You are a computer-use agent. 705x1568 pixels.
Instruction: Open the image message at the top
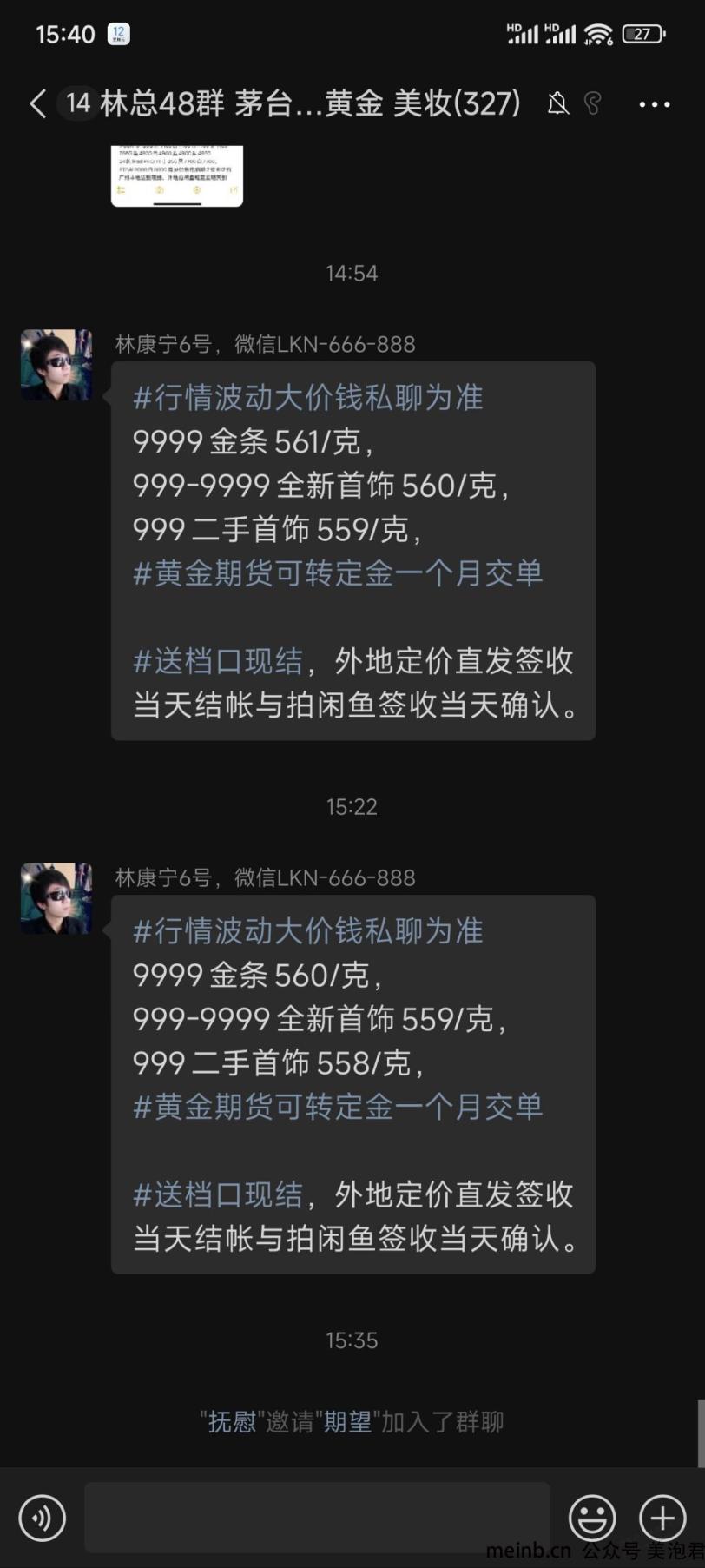[177, 175]
